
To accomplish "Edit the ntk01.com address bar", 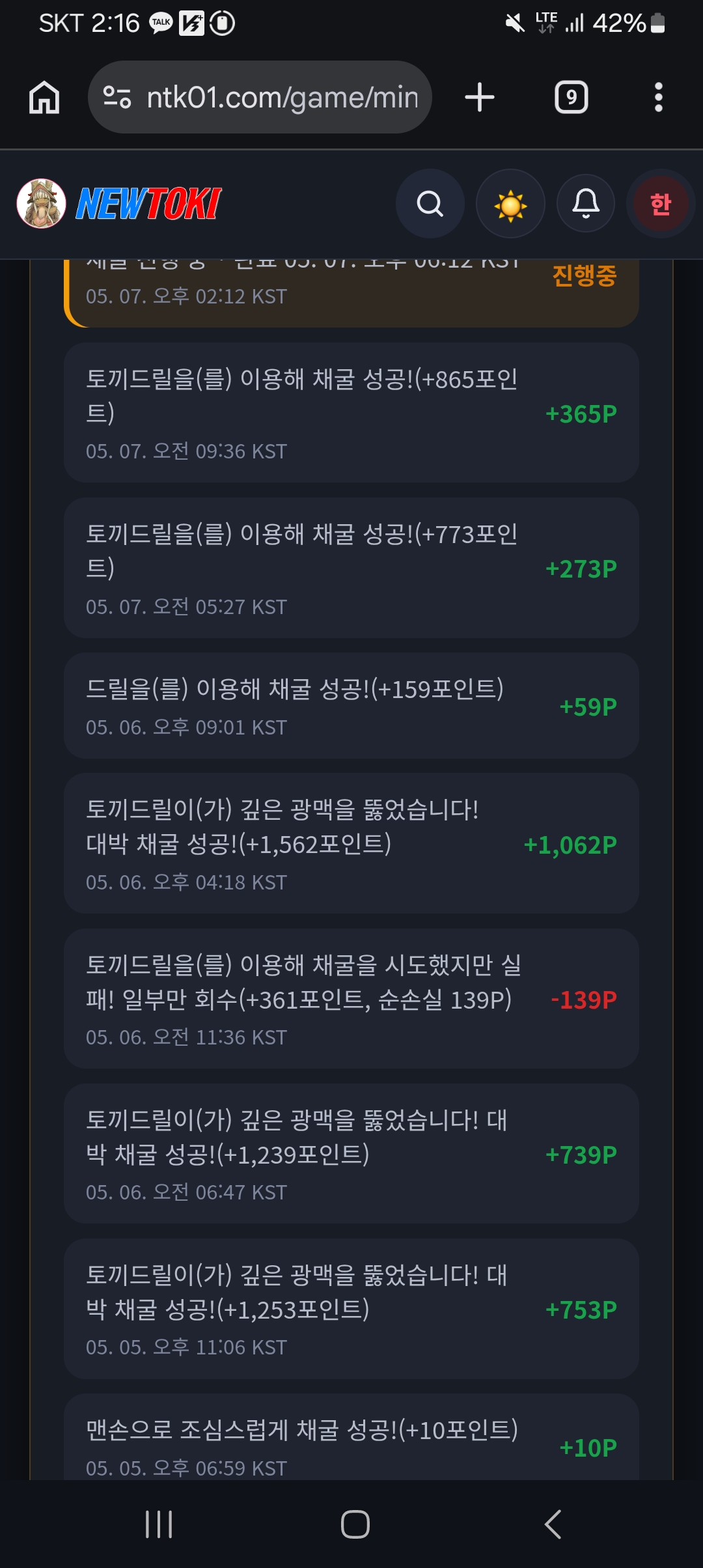I will click(x=260, y=98).
